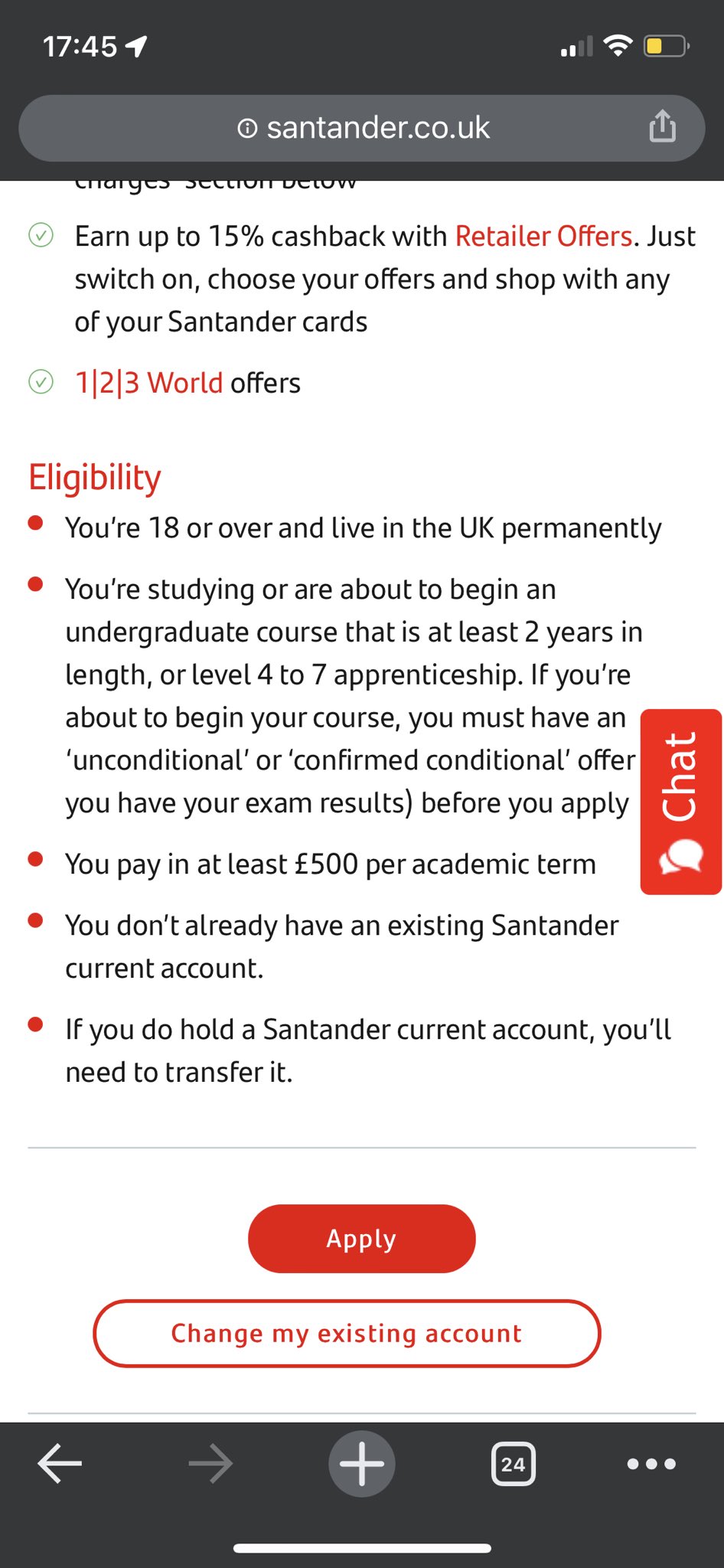Open the Chat widget
The image size is (724, 1568).
(x=680, y=802)
